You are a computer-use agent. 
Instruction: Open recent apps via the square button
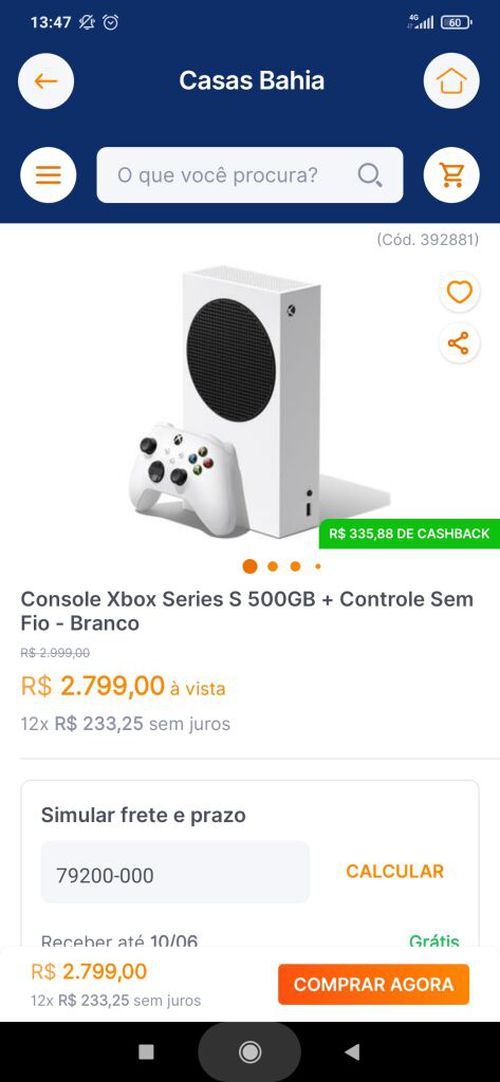(146, 1052)
